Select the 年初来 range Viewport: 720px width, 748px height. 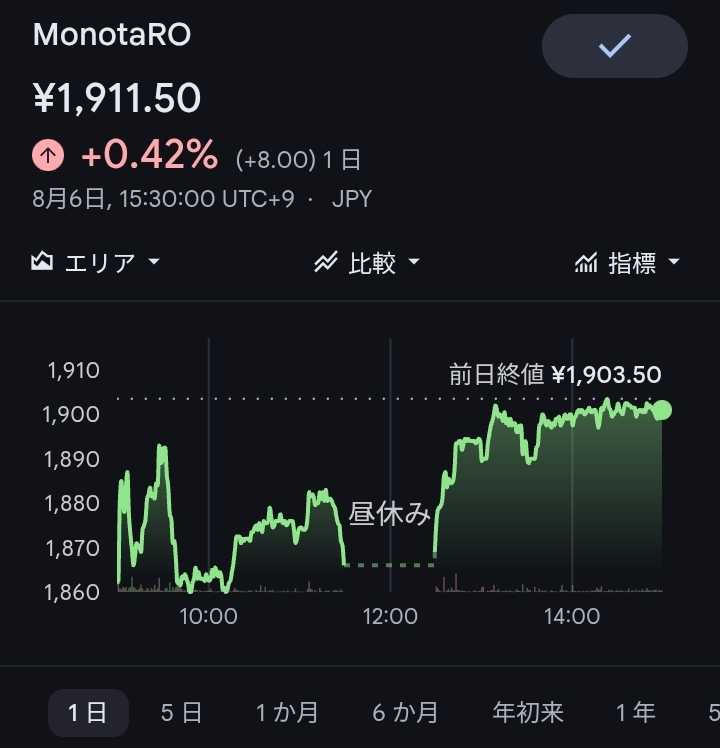[x=528, y=713]
